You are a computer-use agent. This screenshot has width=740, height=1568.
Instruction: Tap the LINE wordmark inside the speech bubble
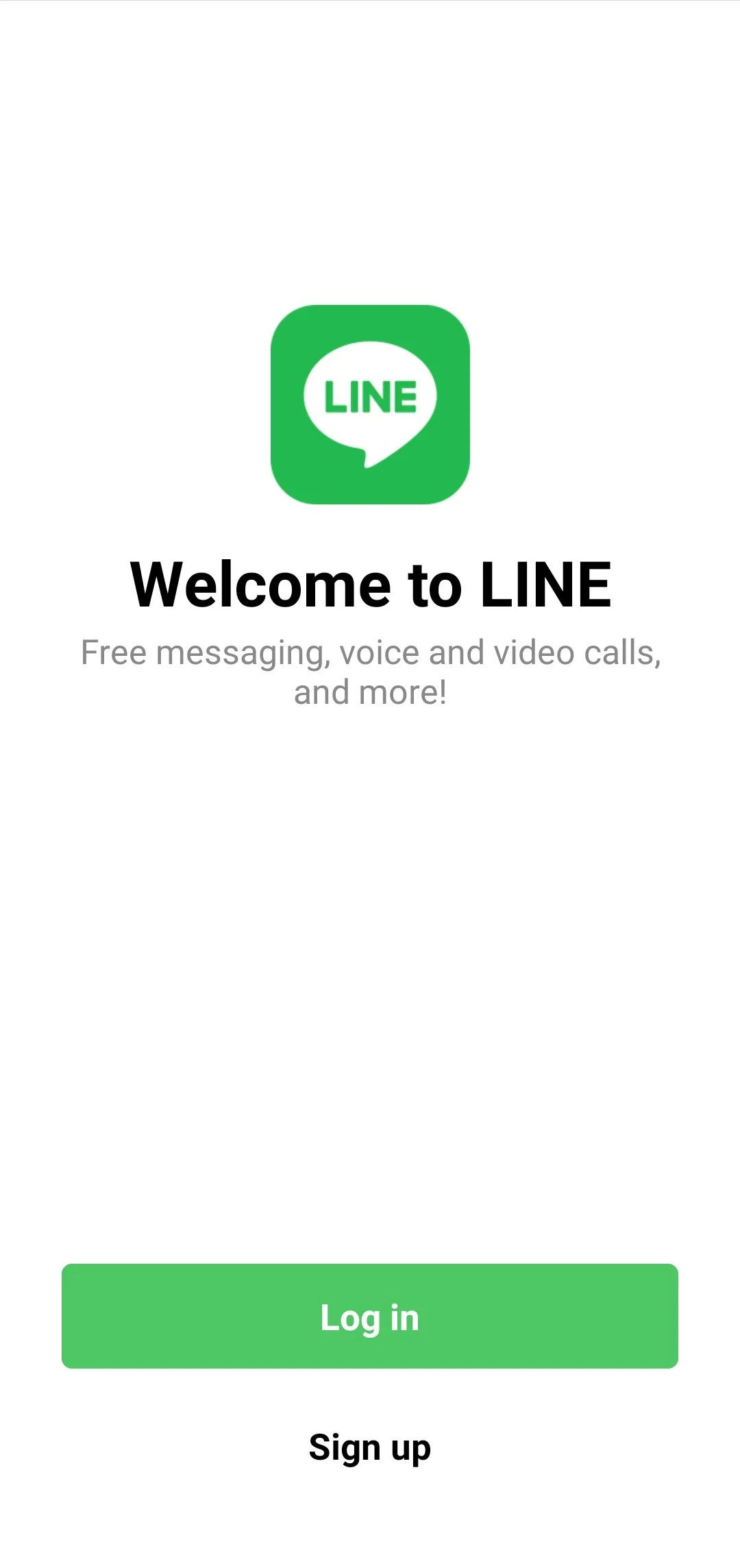[370, 396]
